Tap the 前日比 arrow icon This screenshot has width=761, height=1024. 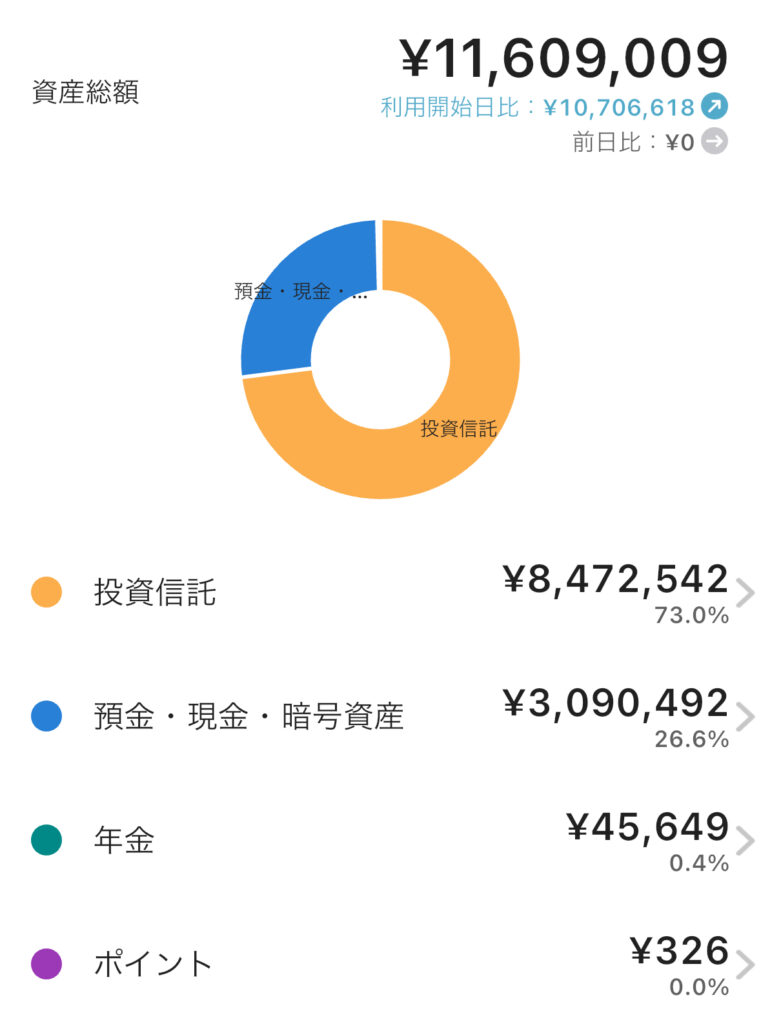tap(714, 142)
